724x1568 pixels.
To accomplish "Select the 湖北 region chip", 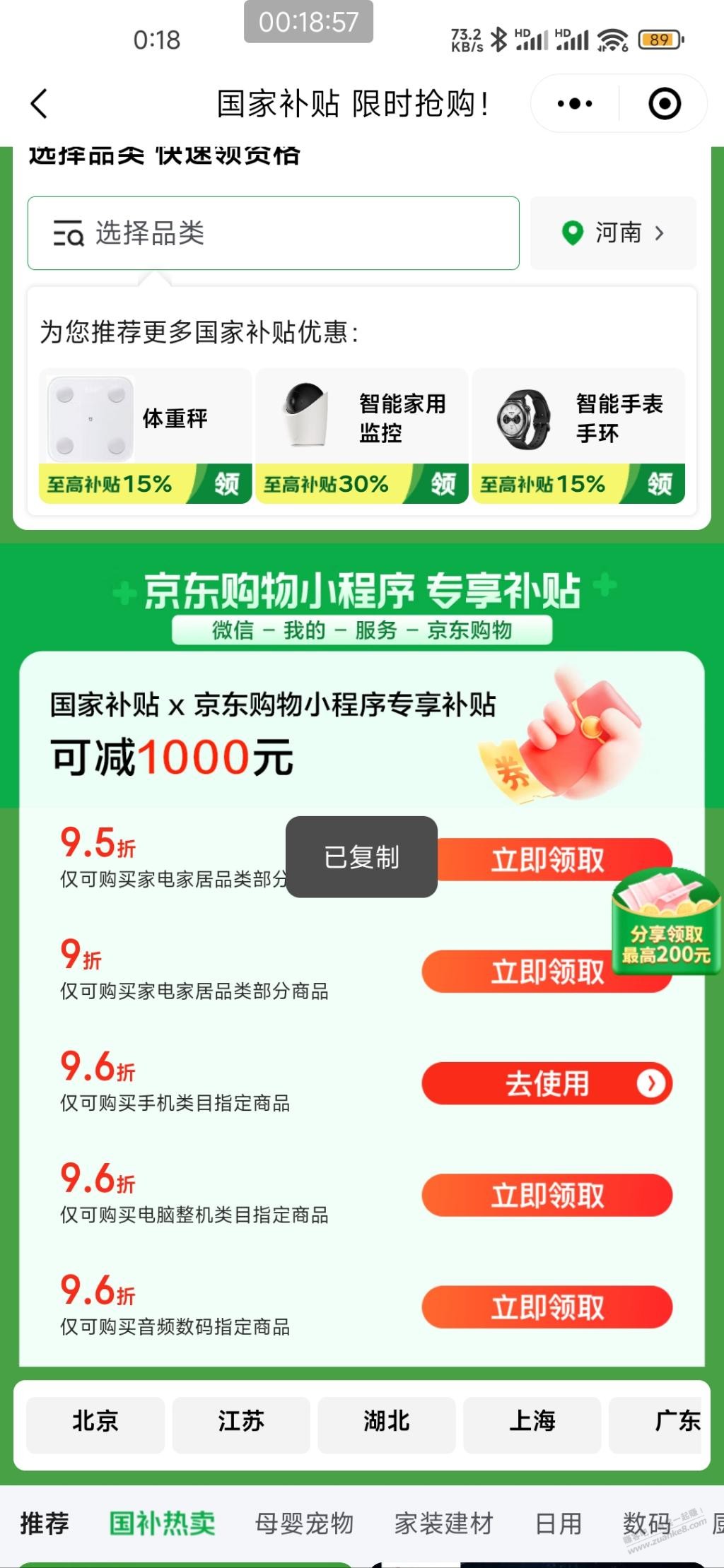I will (x=387, y=1420).
